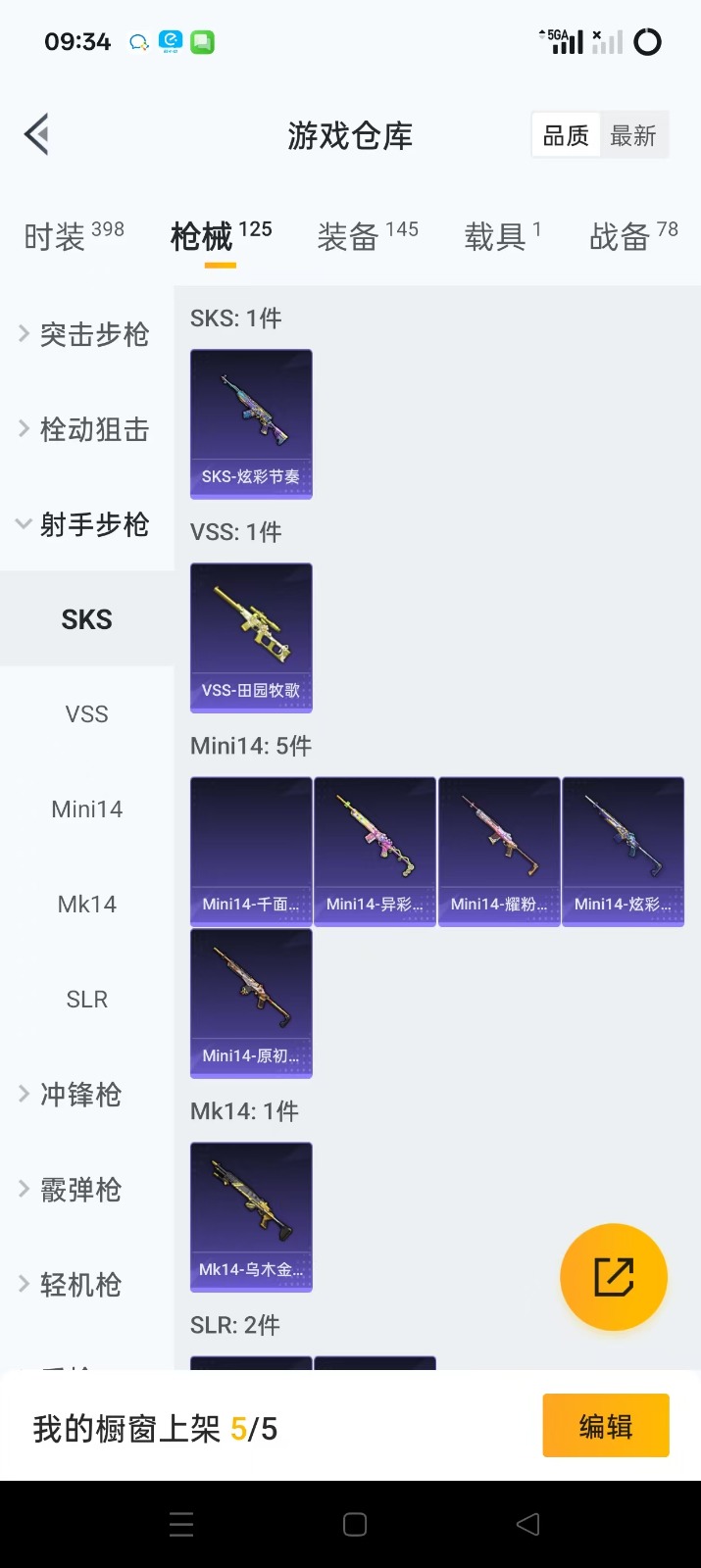Select VSS in the sidebar
701x1568 pixels.
(86, 713)
